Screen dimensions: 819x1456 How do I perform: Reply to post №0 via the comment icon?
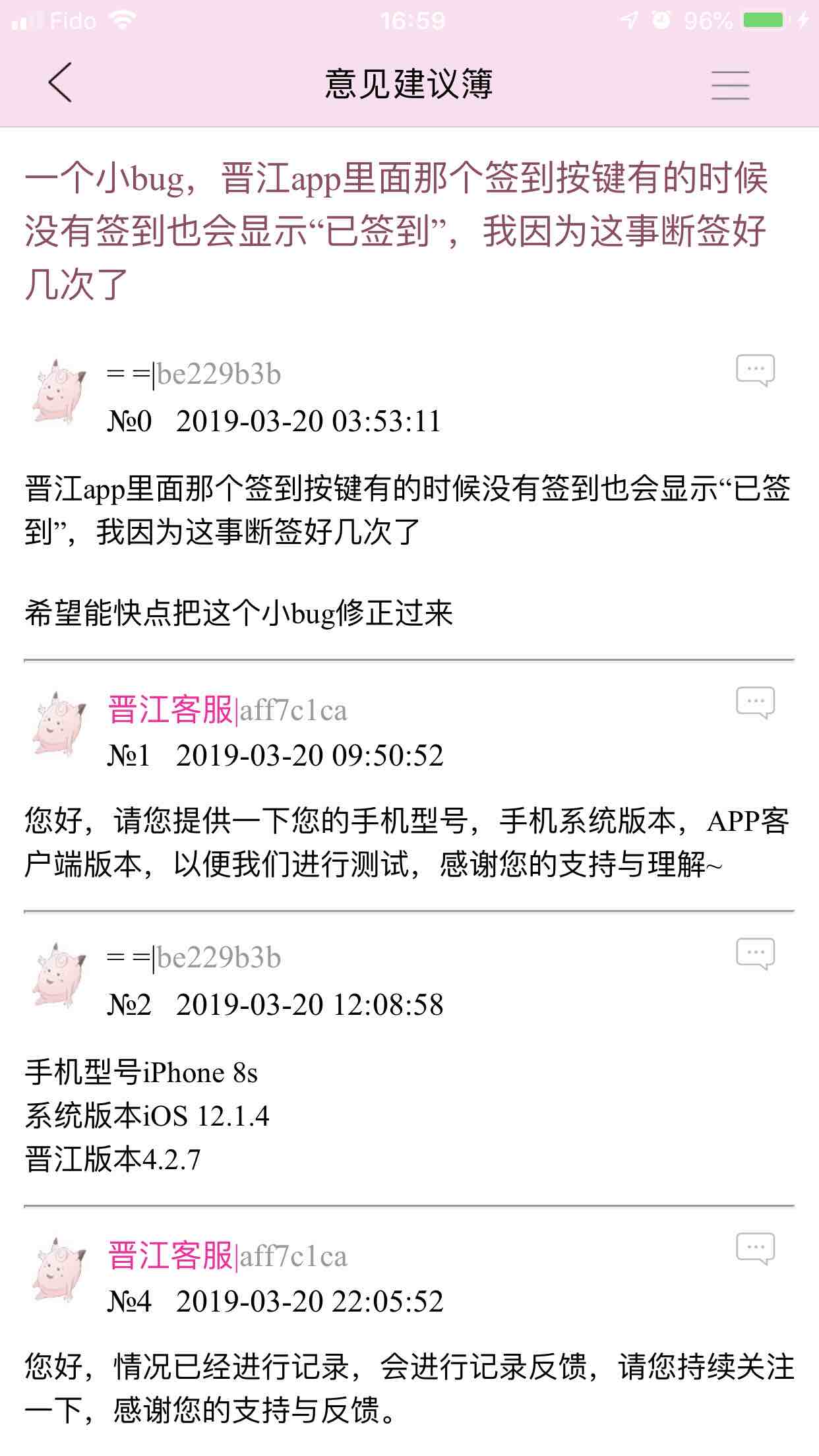(x=755, y=371)
